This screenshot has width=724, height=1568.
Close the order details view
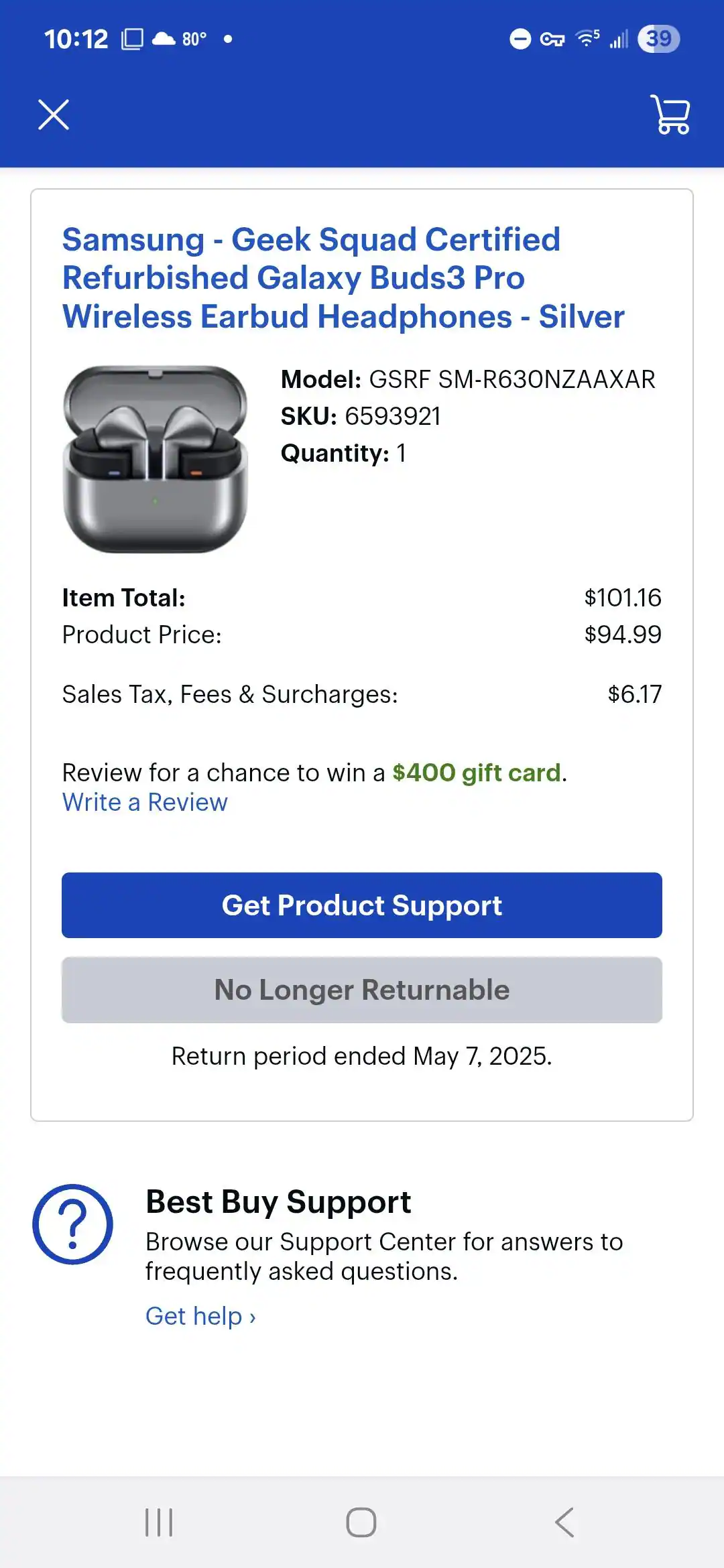(54, 115)
